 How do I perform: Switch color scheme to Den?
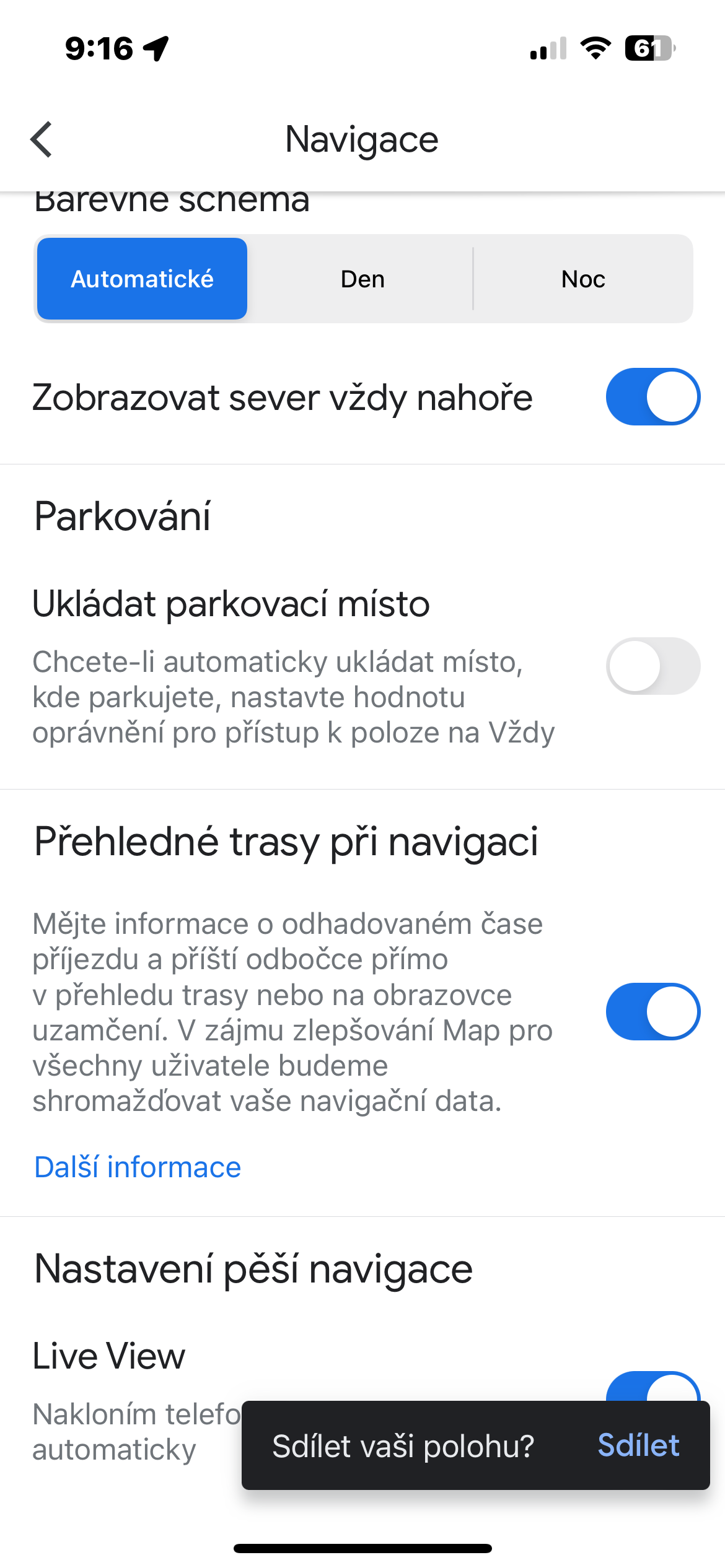pos(362,279)
